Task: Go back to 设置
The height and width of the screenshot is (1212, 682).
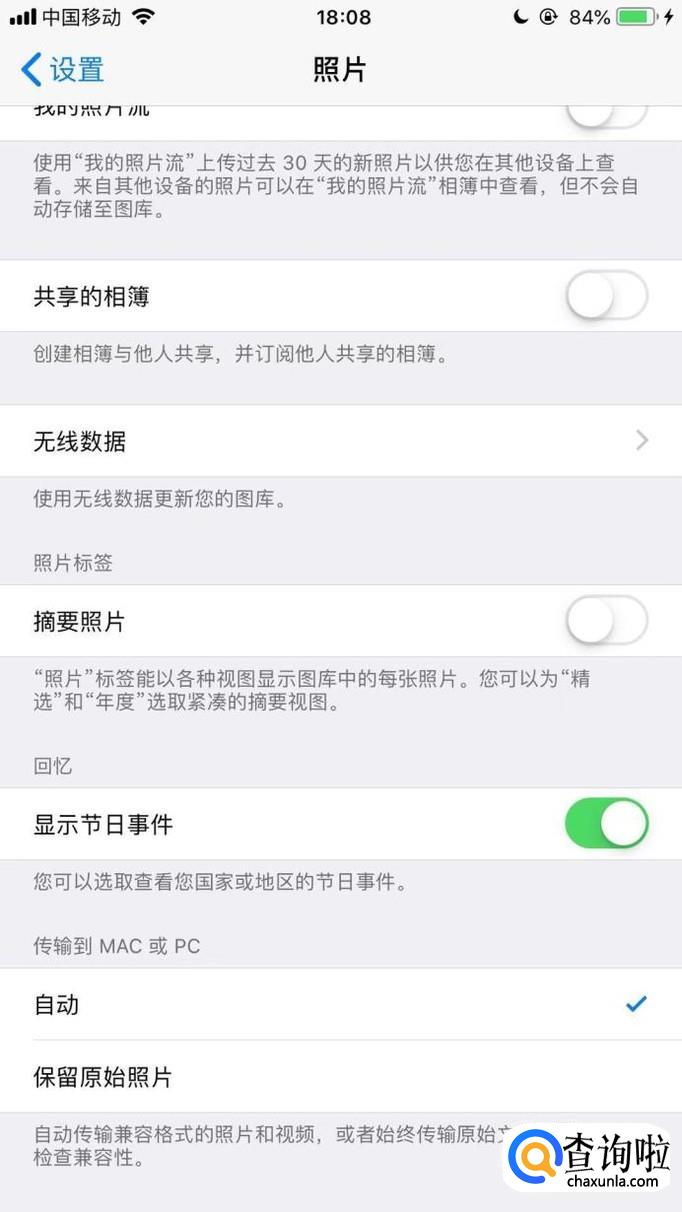Action: [x=62, y=70]
